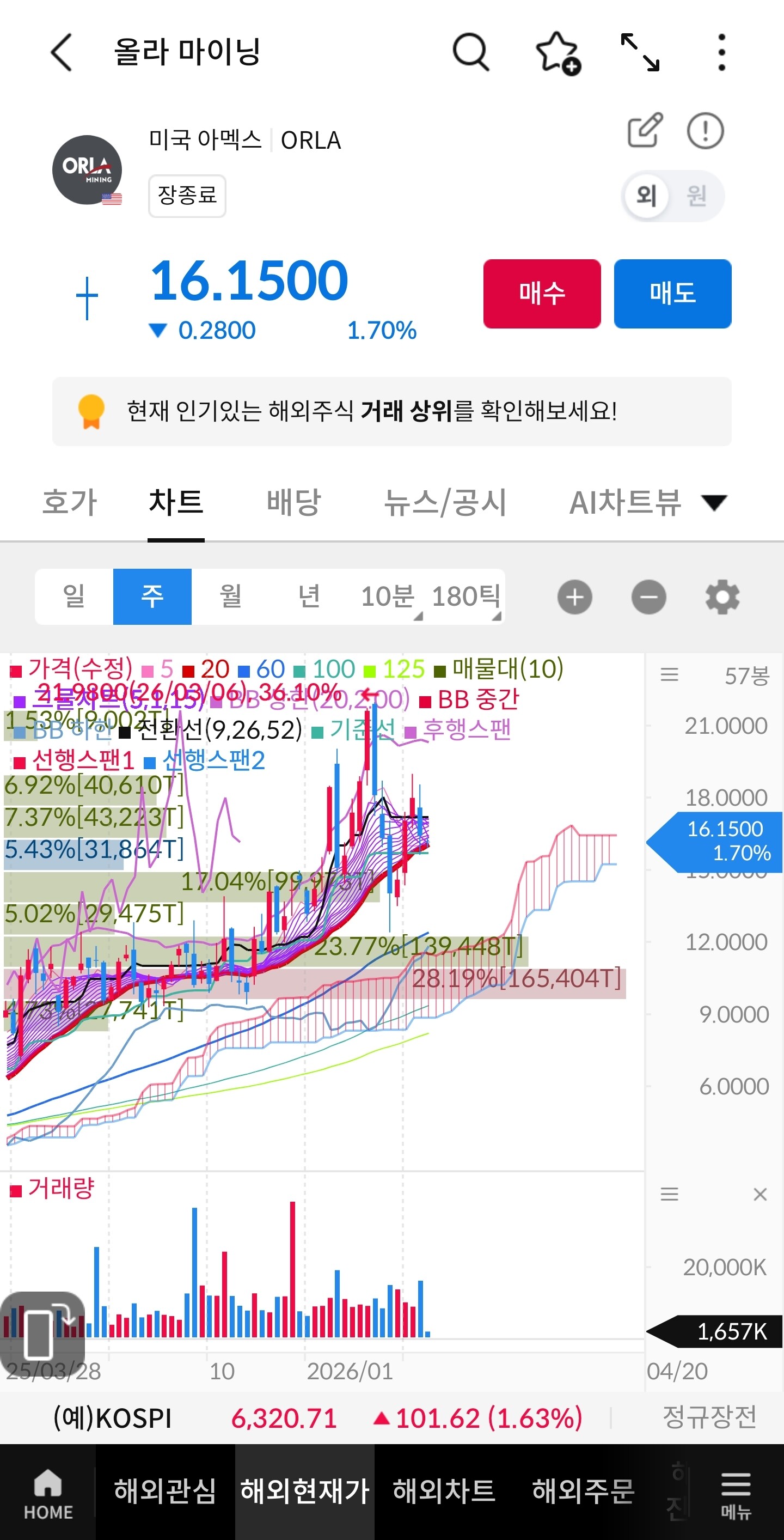Open the memo edit pencil icon
784x1540 pixels.
tap(645, 130)
